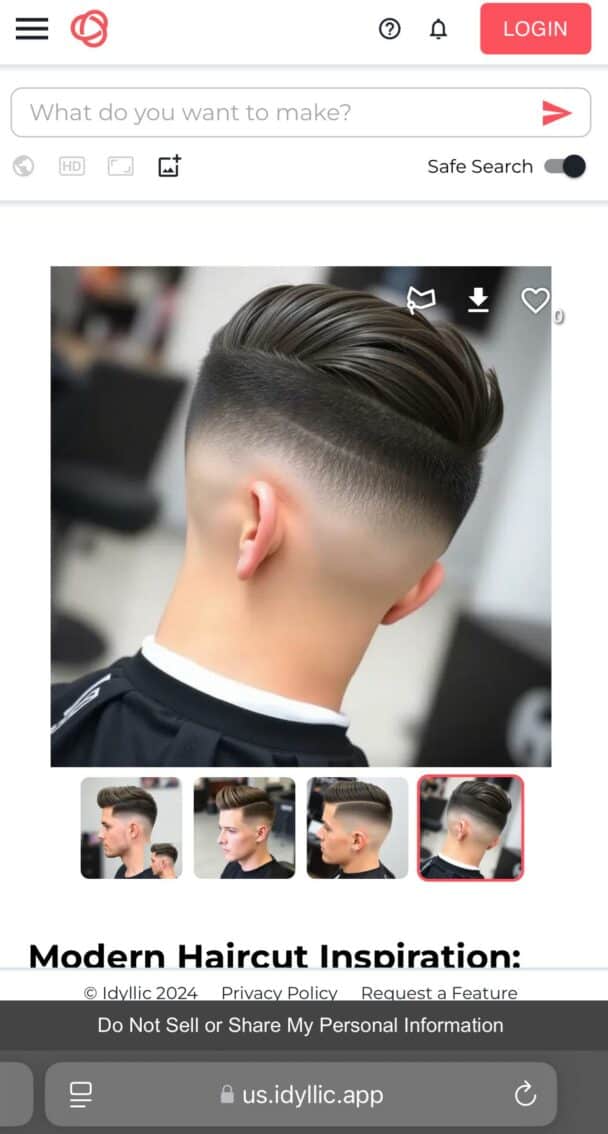Toggle the HD quality option
This screenshot has height=1134, width=608.
coord(72,166)
